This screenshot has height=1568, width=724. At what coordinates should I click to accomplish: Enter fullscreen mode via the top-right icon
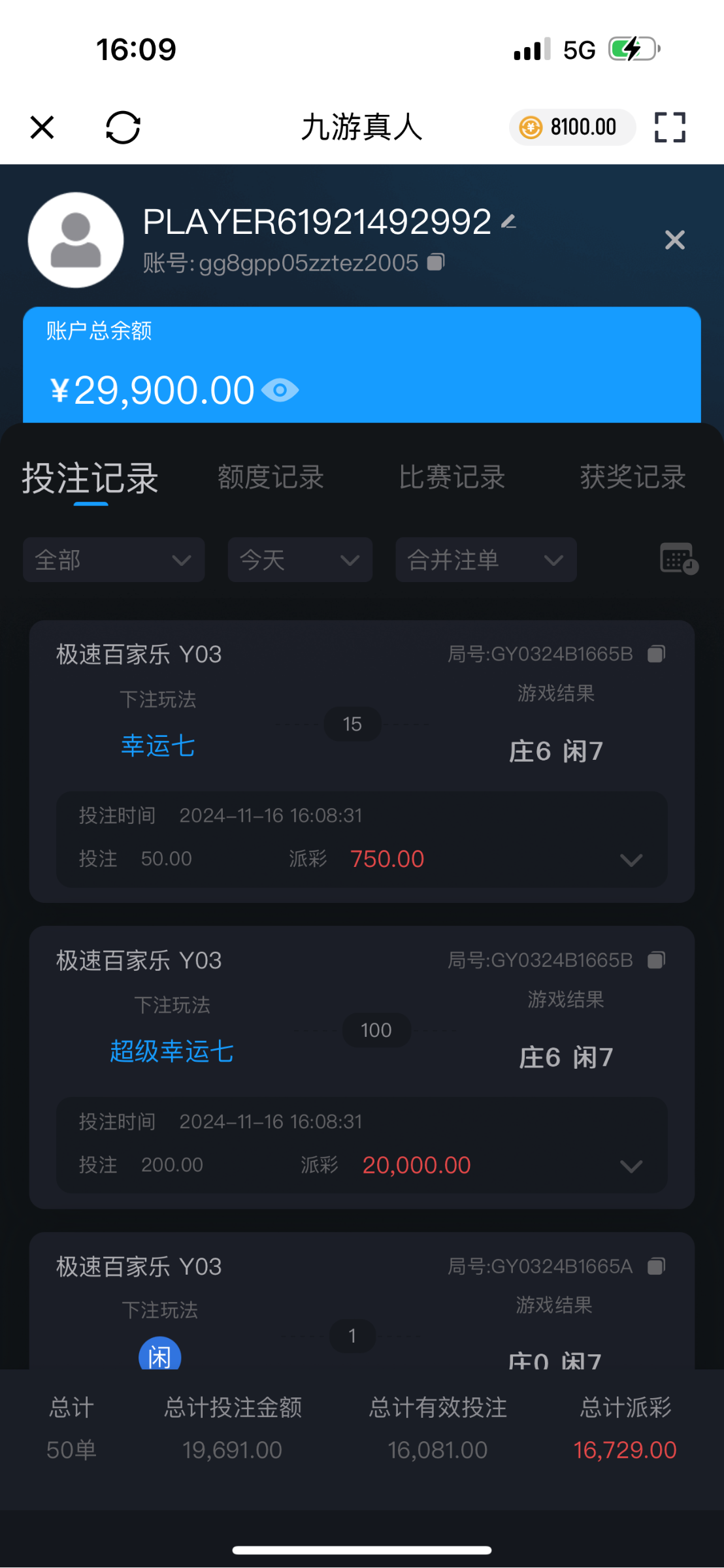click(x=670, y=127)
